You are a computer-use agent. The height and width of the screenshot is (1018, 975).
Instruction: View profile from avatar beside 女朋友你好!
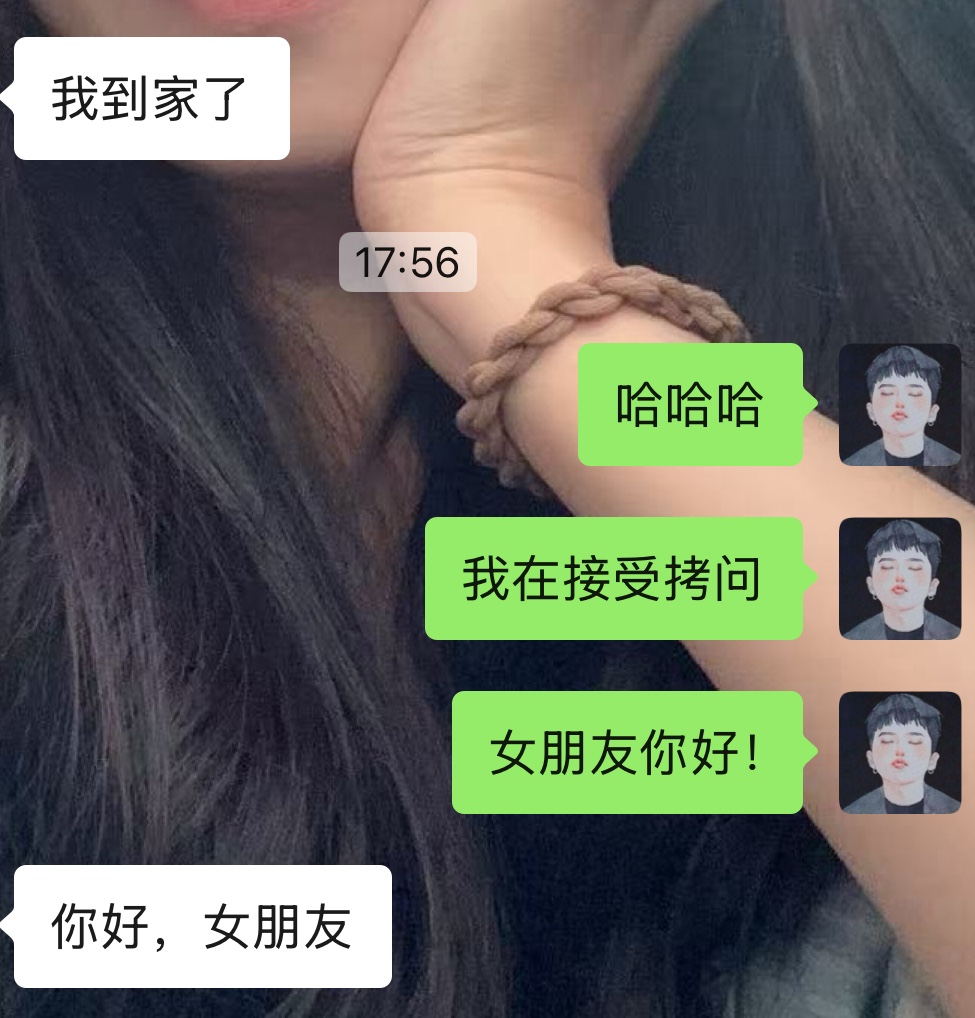pyautogui.click(x=900, y=752)
